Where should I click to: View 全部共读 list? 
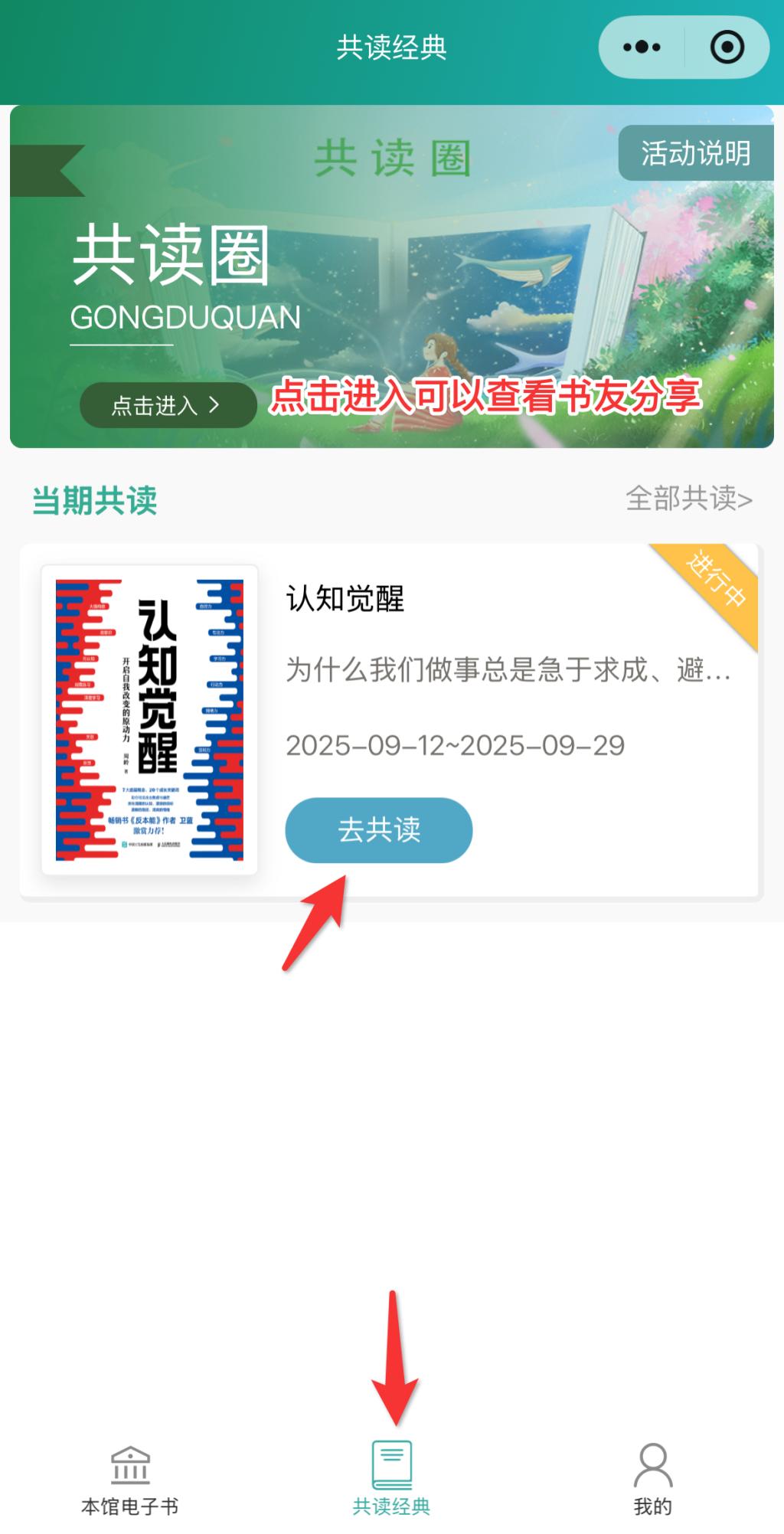688,499
